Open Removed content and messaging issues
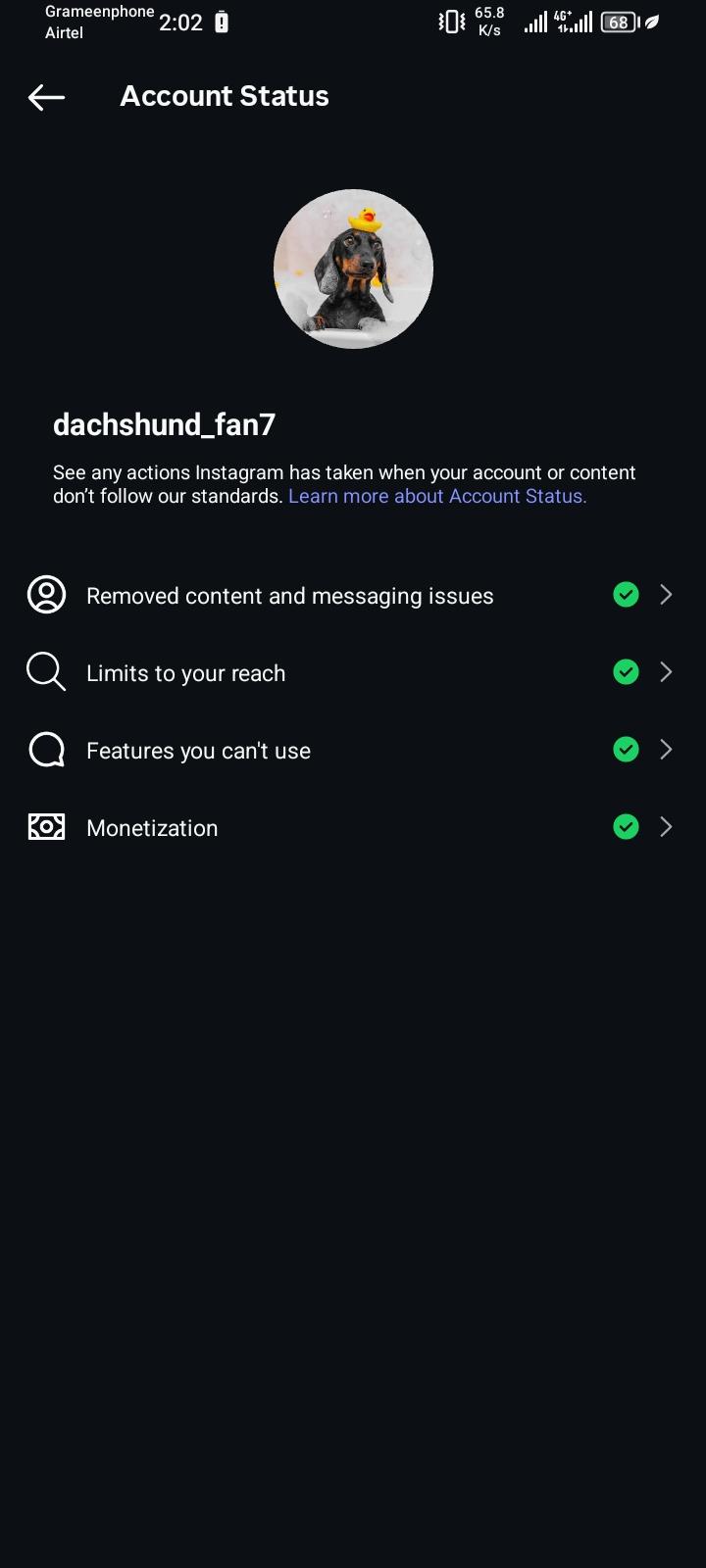Screen dimensions: 706x1568 pos(289,596)
